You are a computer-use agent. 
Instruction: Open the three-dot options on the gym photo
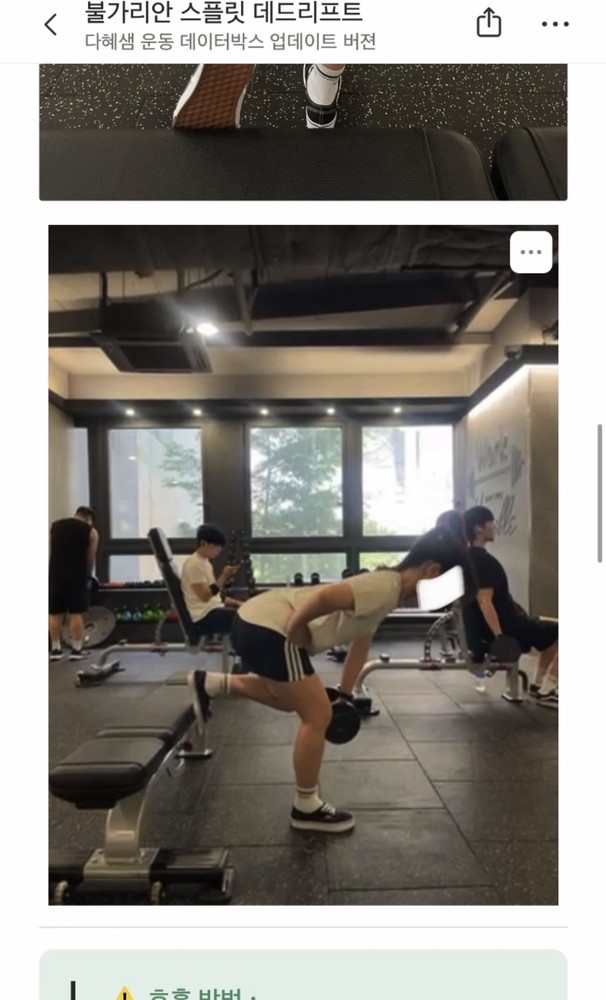click(x=531, y=252)
